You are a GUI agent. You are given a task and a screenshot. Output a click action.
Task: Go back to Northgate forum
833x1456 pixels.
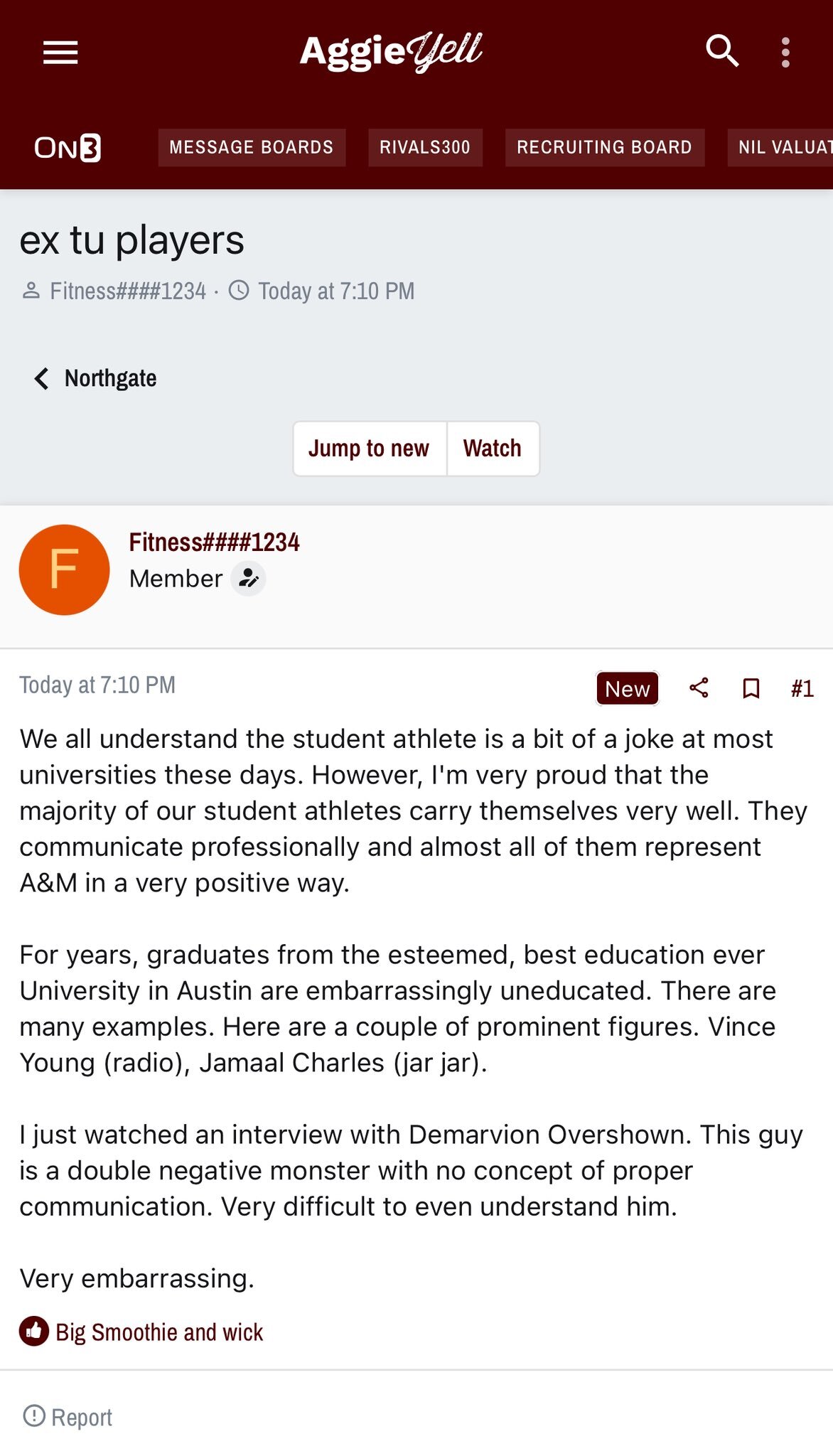pos(96,378)
